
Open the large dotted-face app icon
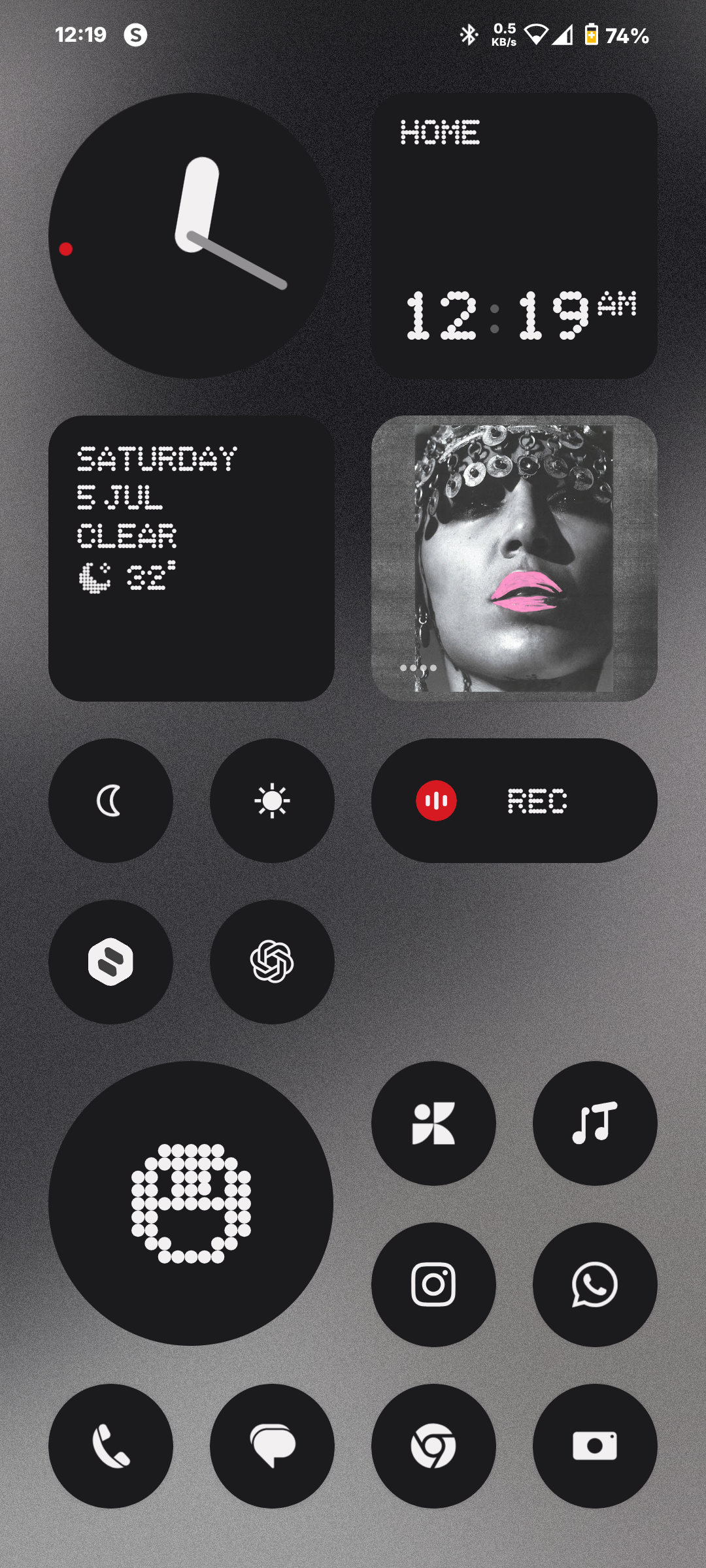pos(191,1203)
